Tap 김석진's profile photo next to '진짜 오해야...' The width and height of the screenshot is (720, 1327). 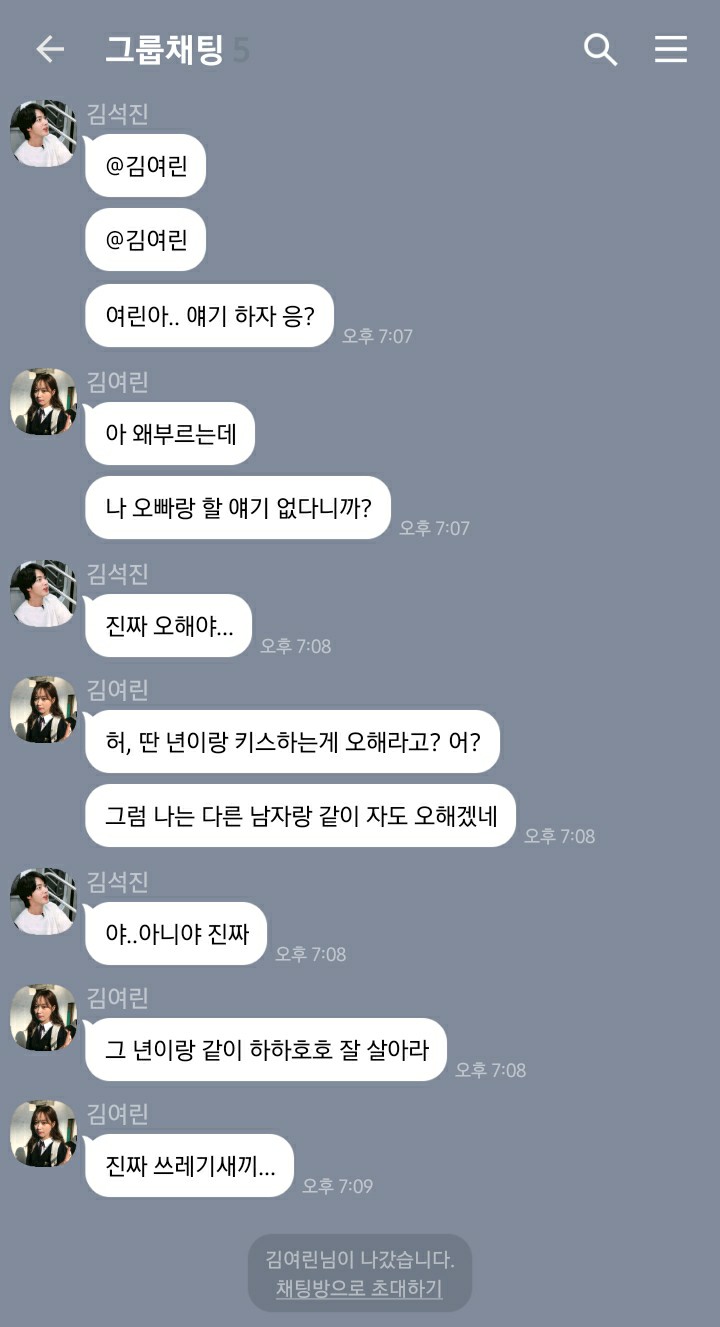pos(42,594)
